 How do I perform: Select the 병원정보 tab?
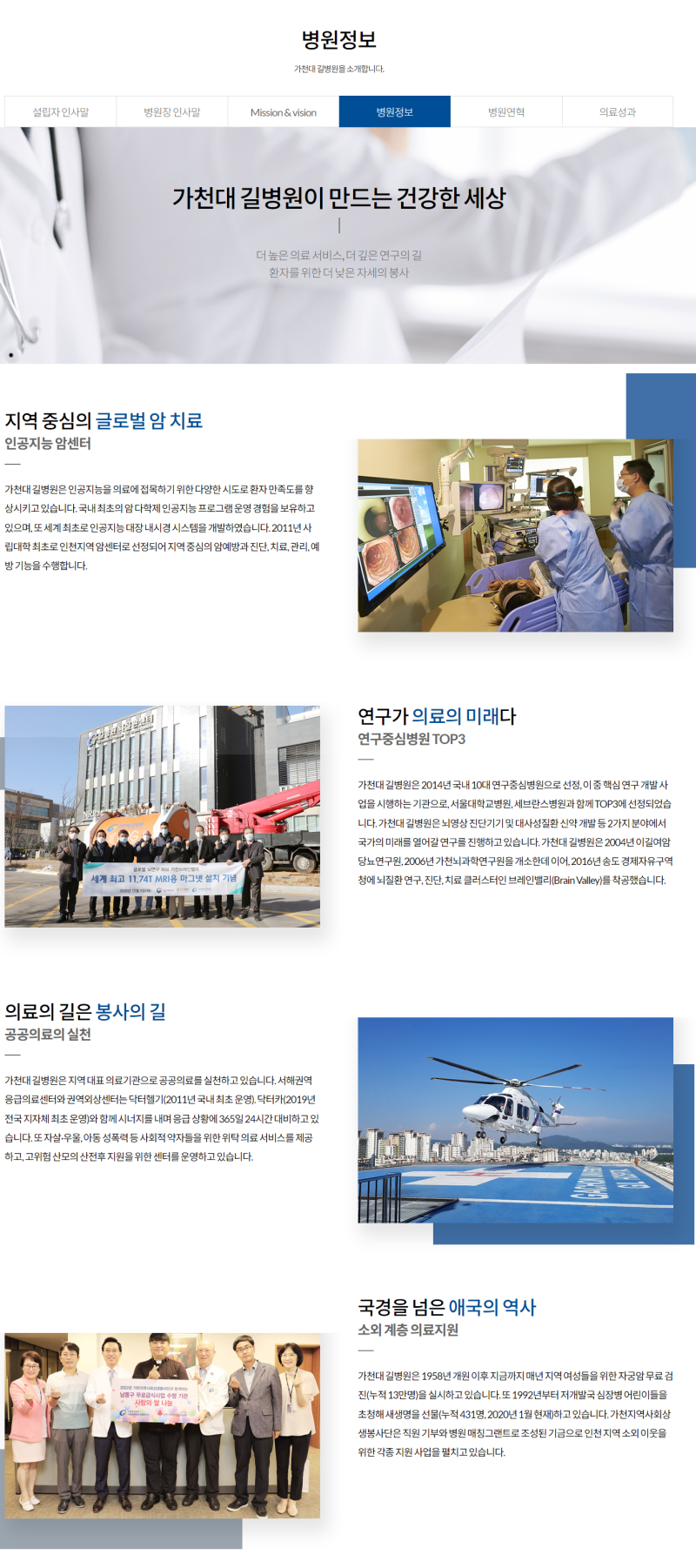coord(395,112)
